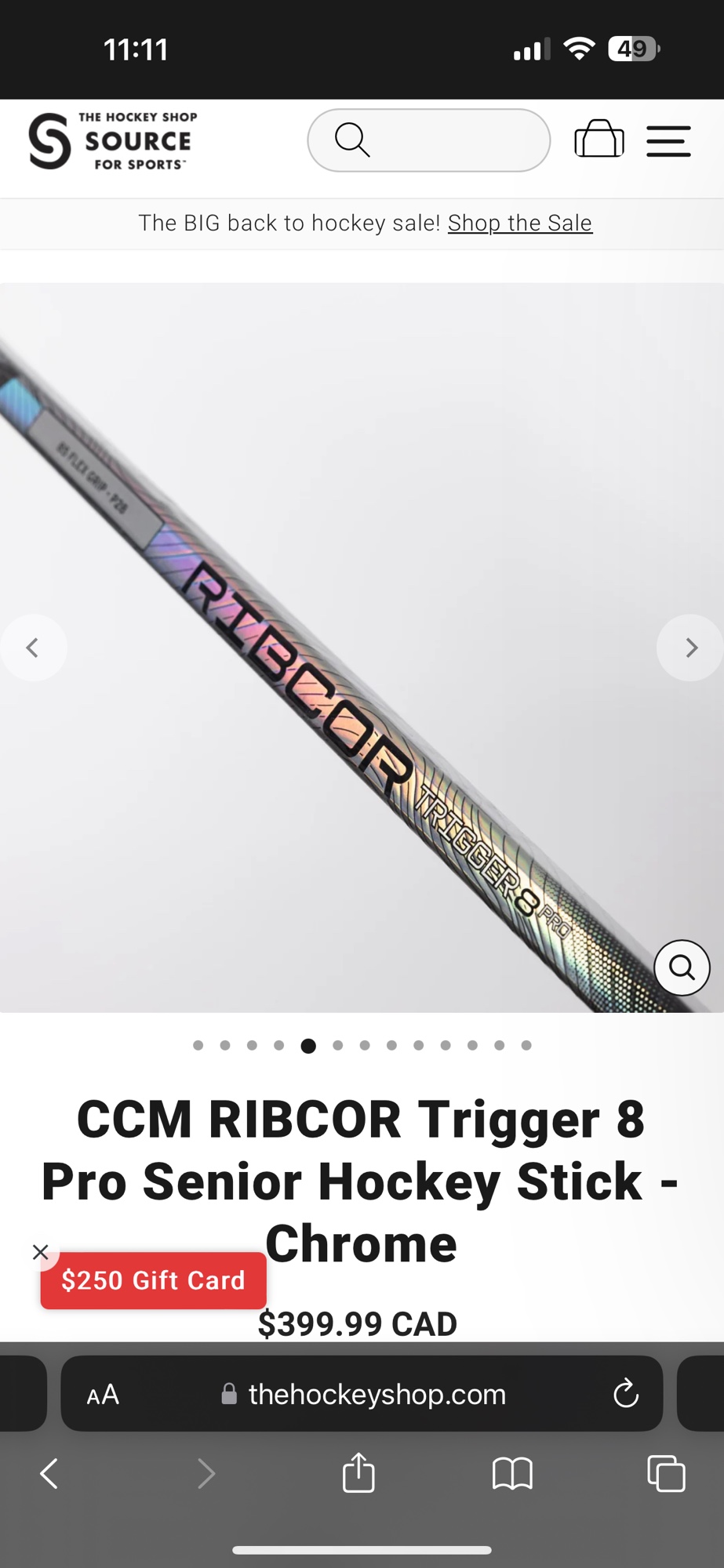Tap the Safari share icon
This screenshot has height=1568, width=724.
(358, 1473)
